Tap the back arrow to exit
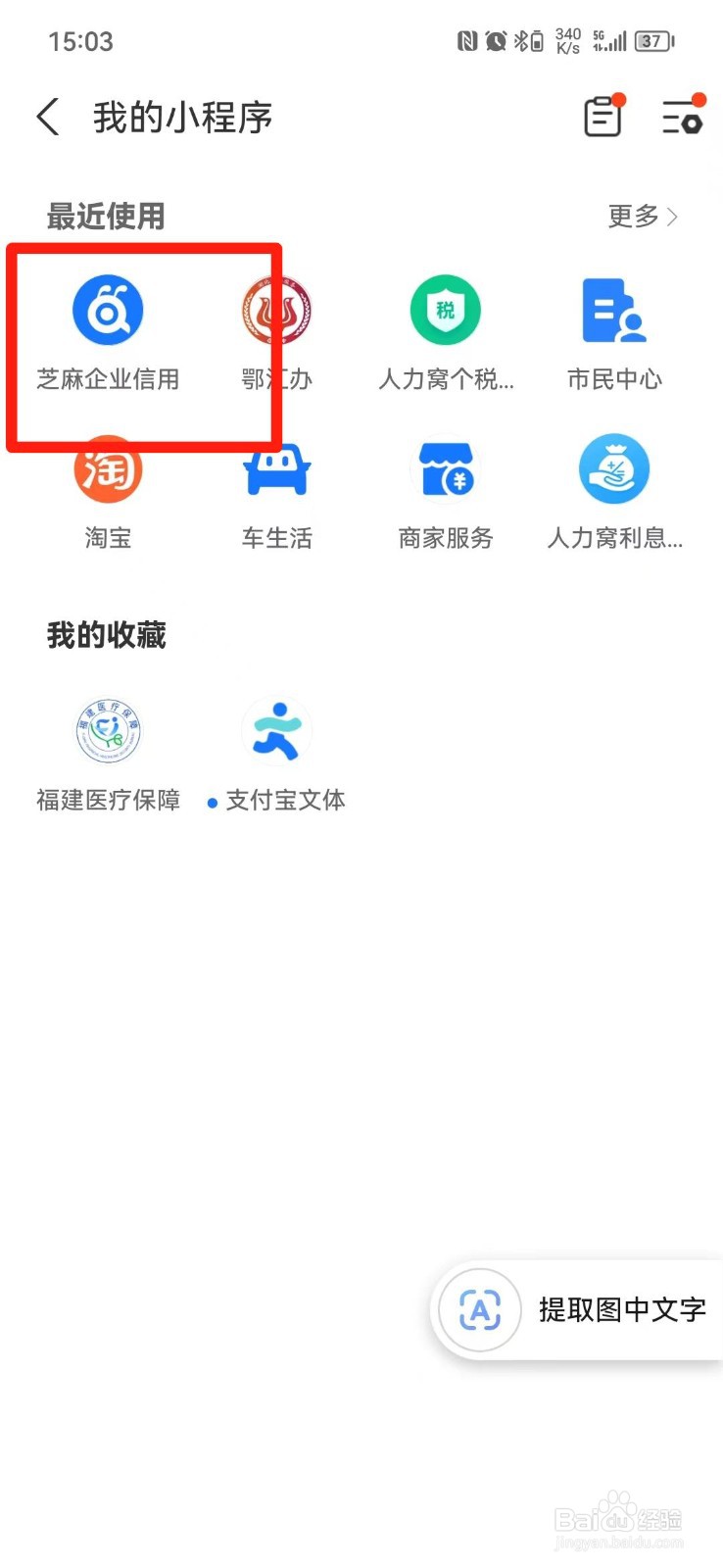 coord(47,117)
